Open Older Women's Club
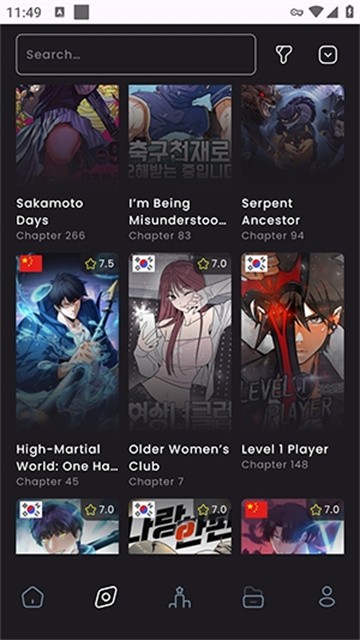This screenshot has height=640, width=360. click(180, 370)
